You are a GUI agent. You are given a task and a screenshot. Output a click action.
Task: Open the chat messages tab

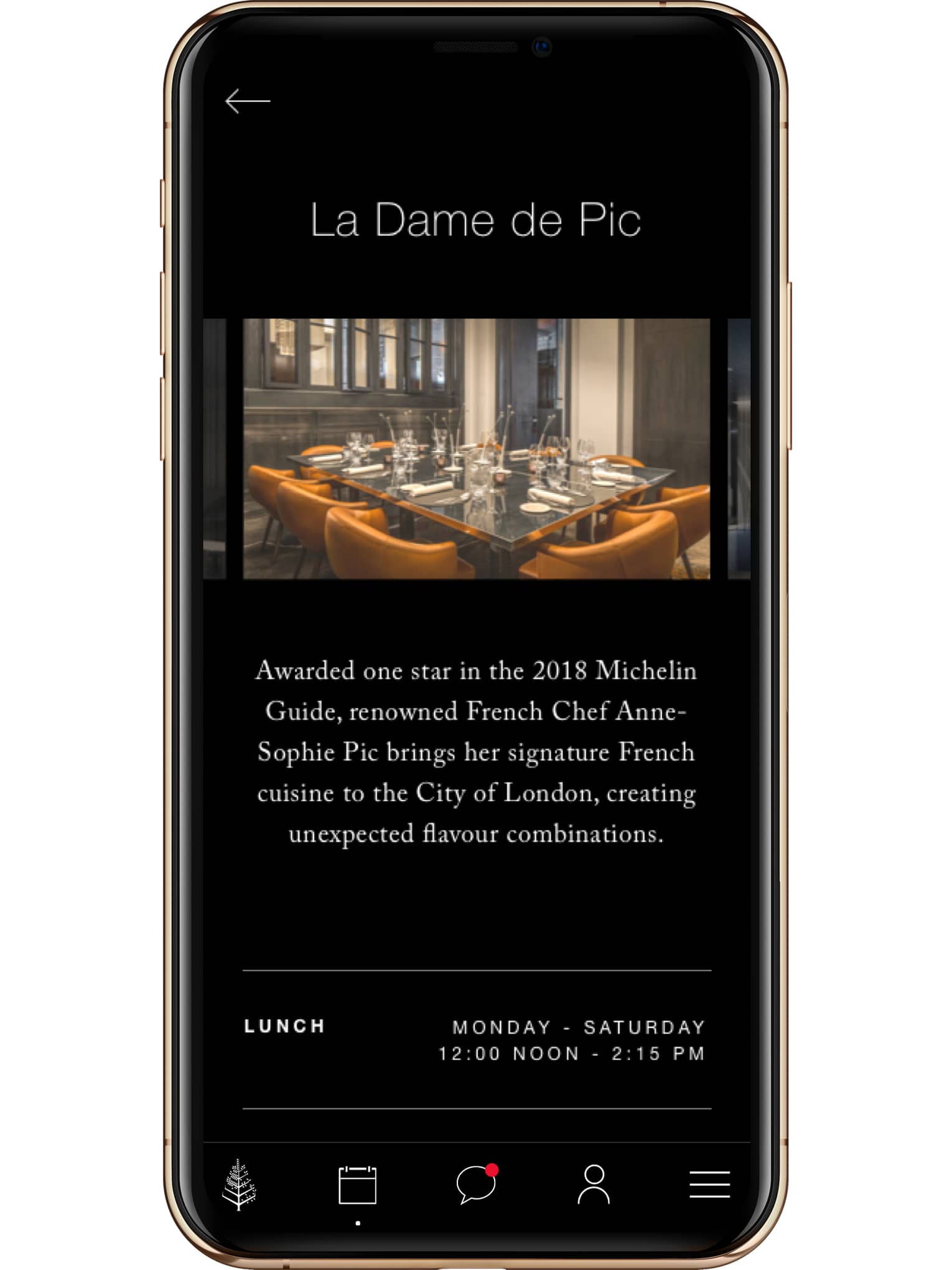tap(476, 1184)
